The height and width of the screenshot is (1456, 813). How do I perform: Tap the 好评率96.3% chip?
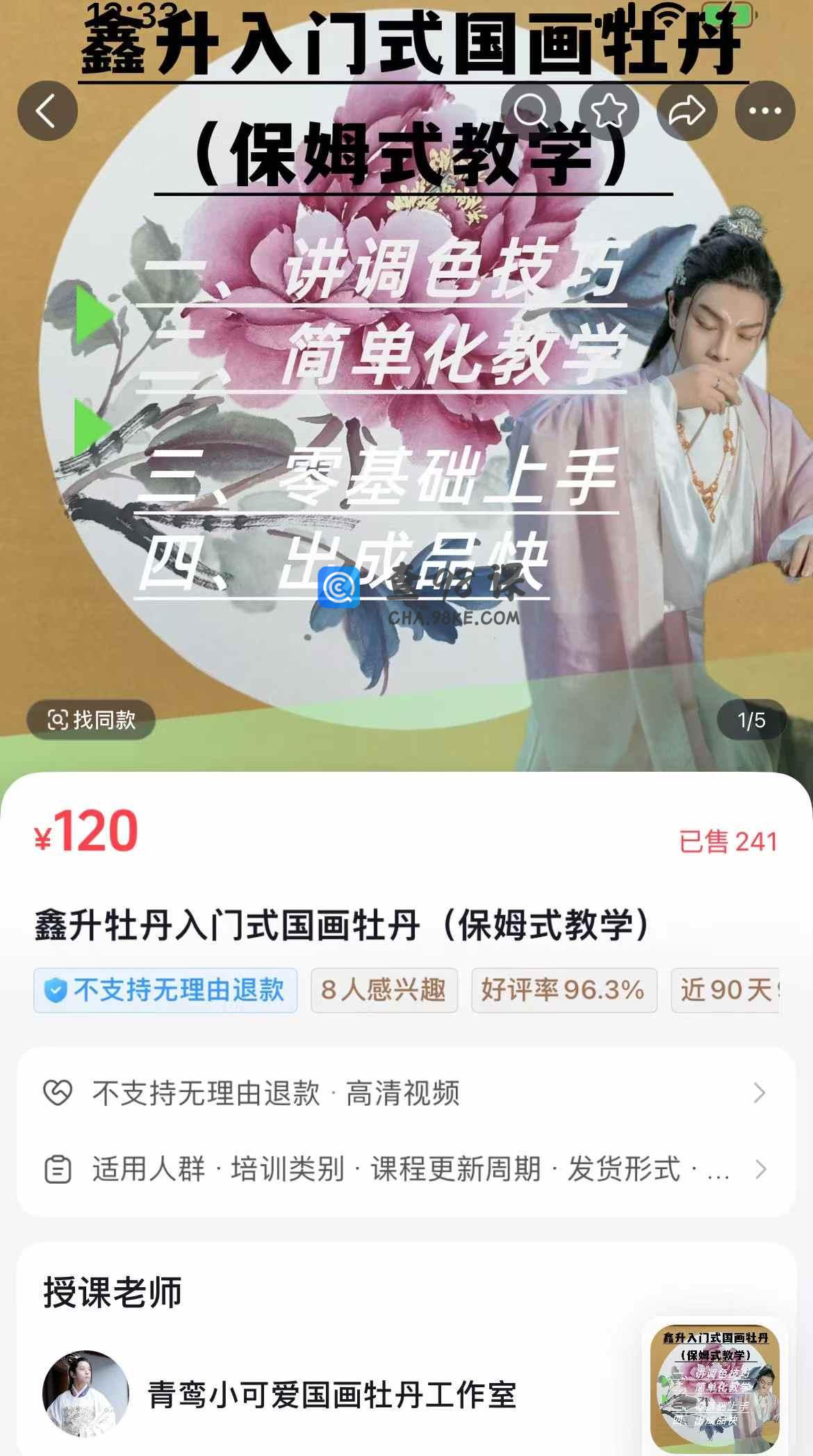tap(564, 990)
